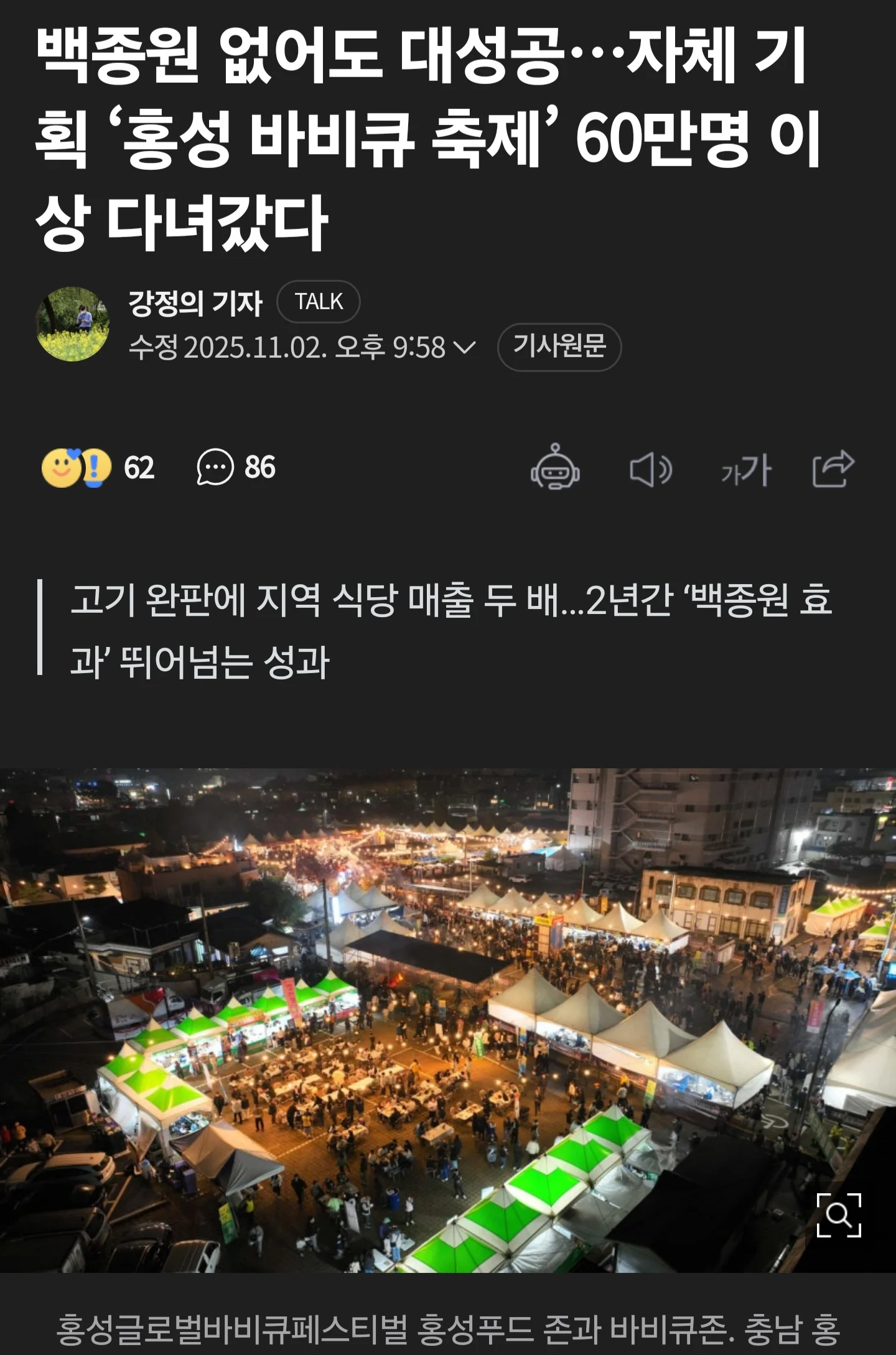Listen to the article with speaker icon
This screenshot has width=896, height=1355.
pos(650,469)
